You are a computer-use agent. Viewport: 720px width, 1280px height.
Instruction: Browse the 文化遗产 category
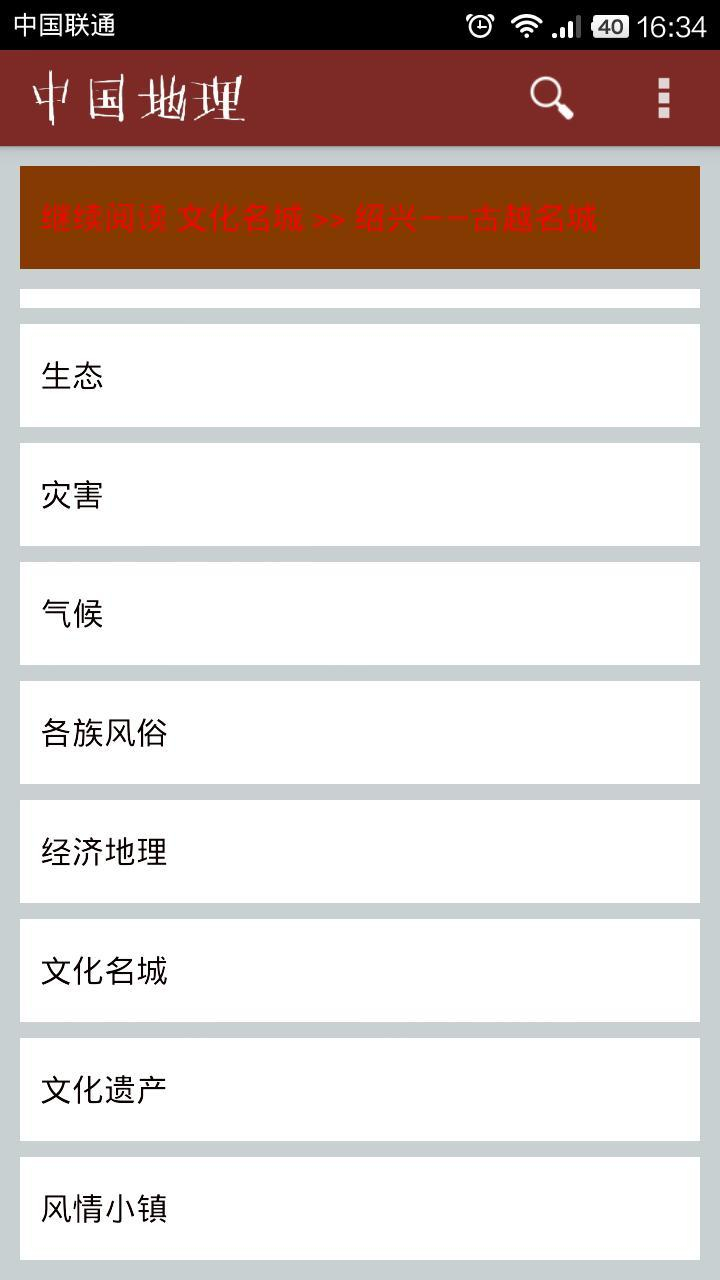pos(360,1089)
